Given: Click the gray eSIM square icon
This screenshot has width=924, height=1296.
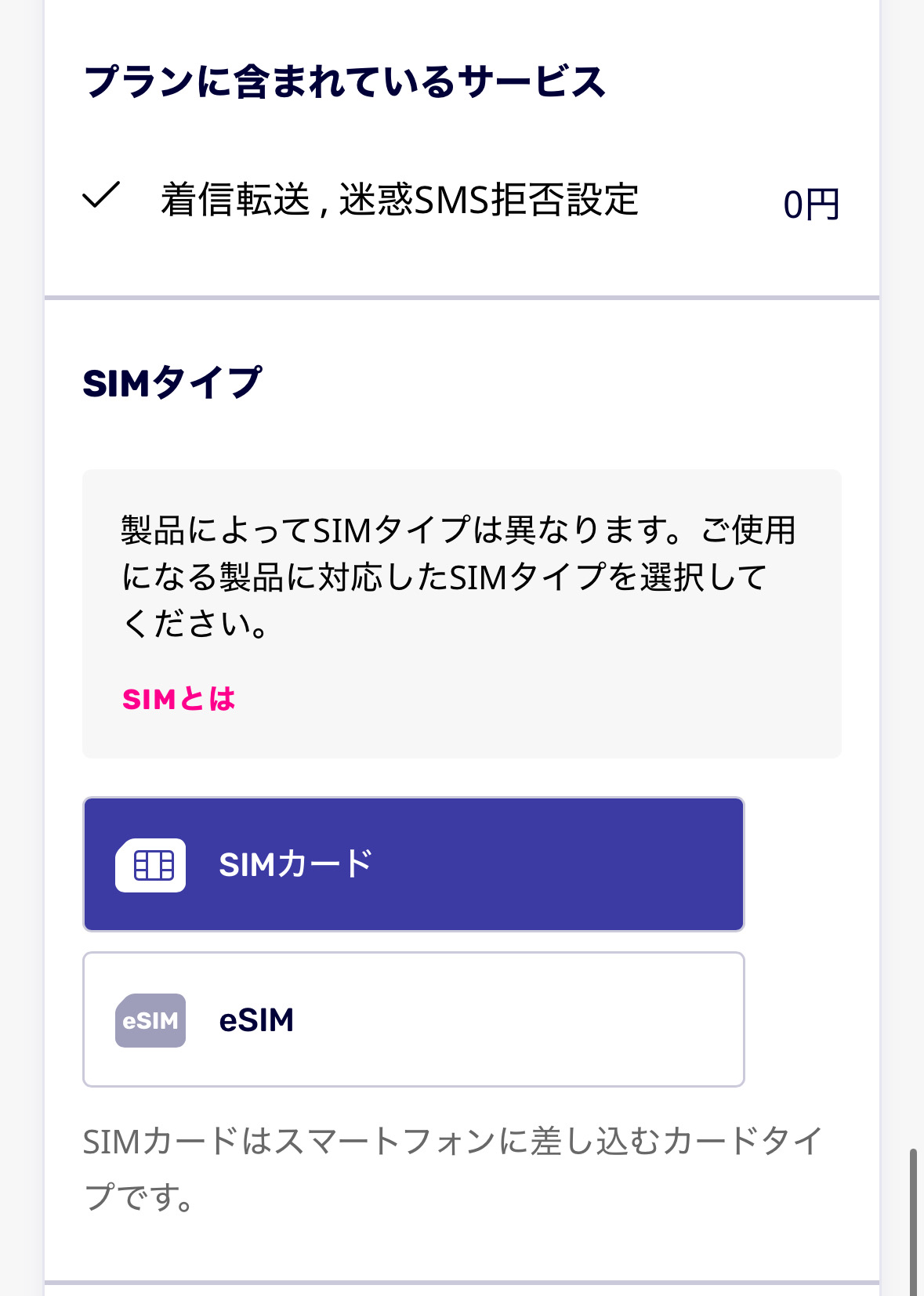Looking at the screenshot, I should 150,1020.
